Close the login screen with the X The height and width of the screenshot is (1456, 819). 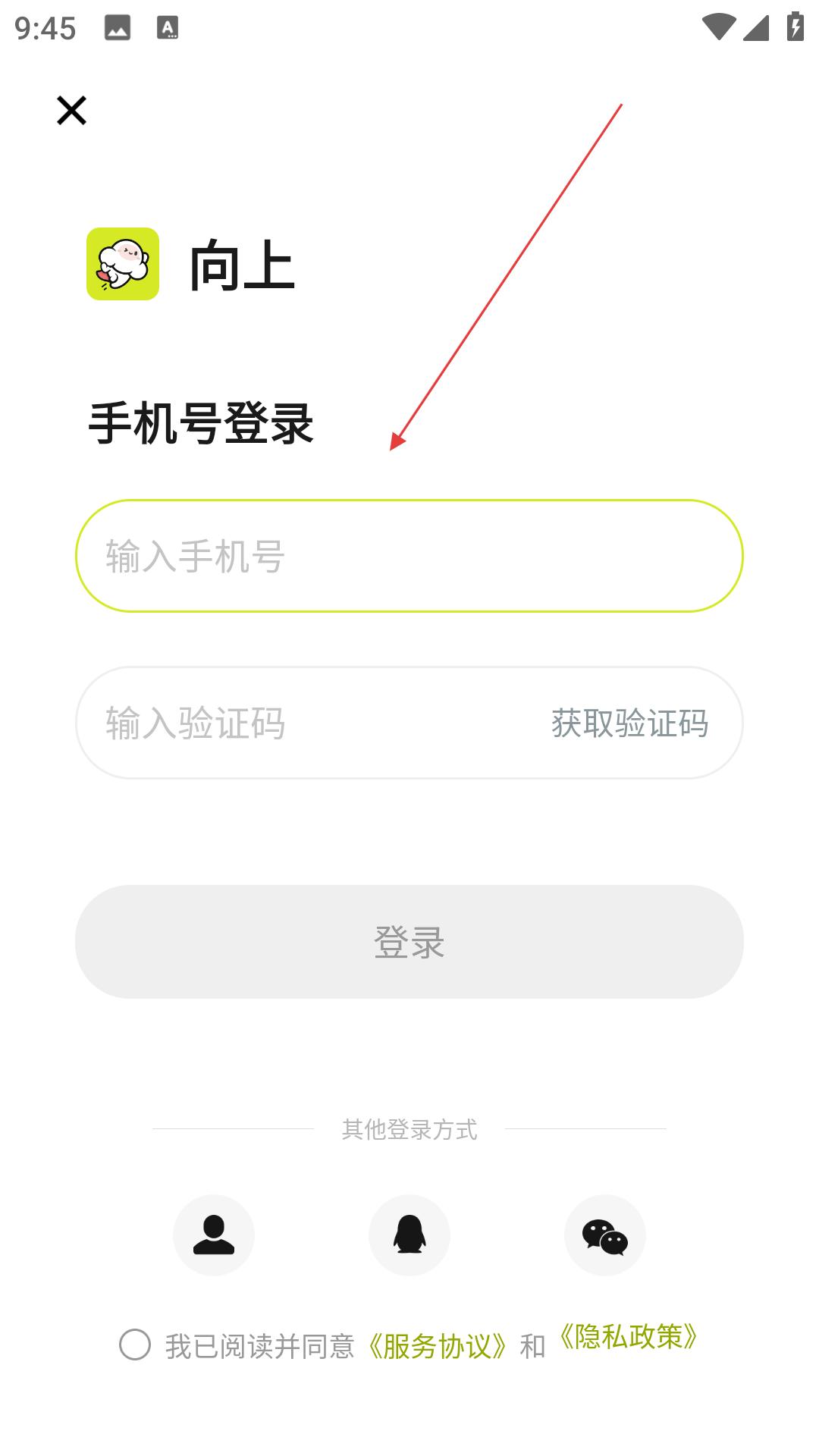click(x=72, y=111)
